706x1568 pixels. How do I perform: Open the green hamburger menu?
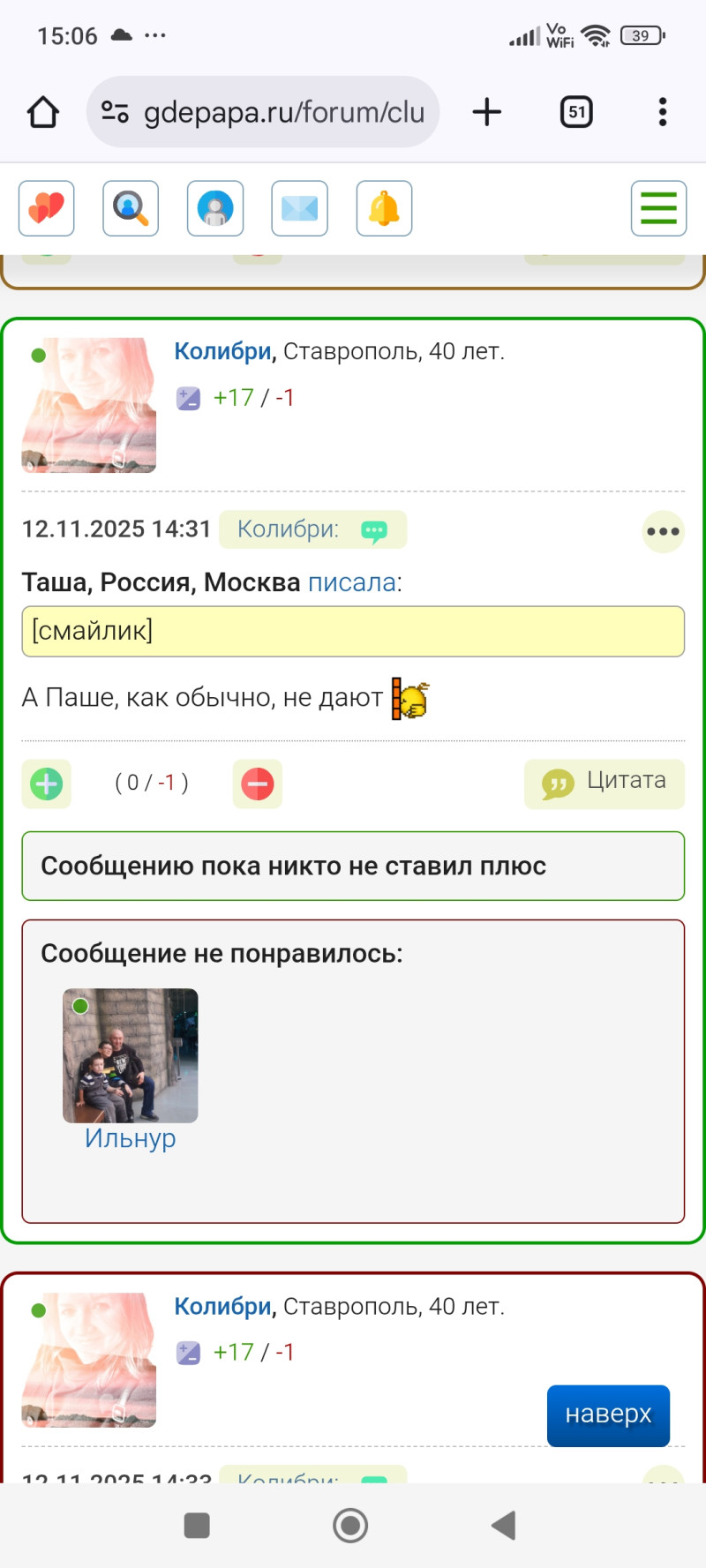658,208
